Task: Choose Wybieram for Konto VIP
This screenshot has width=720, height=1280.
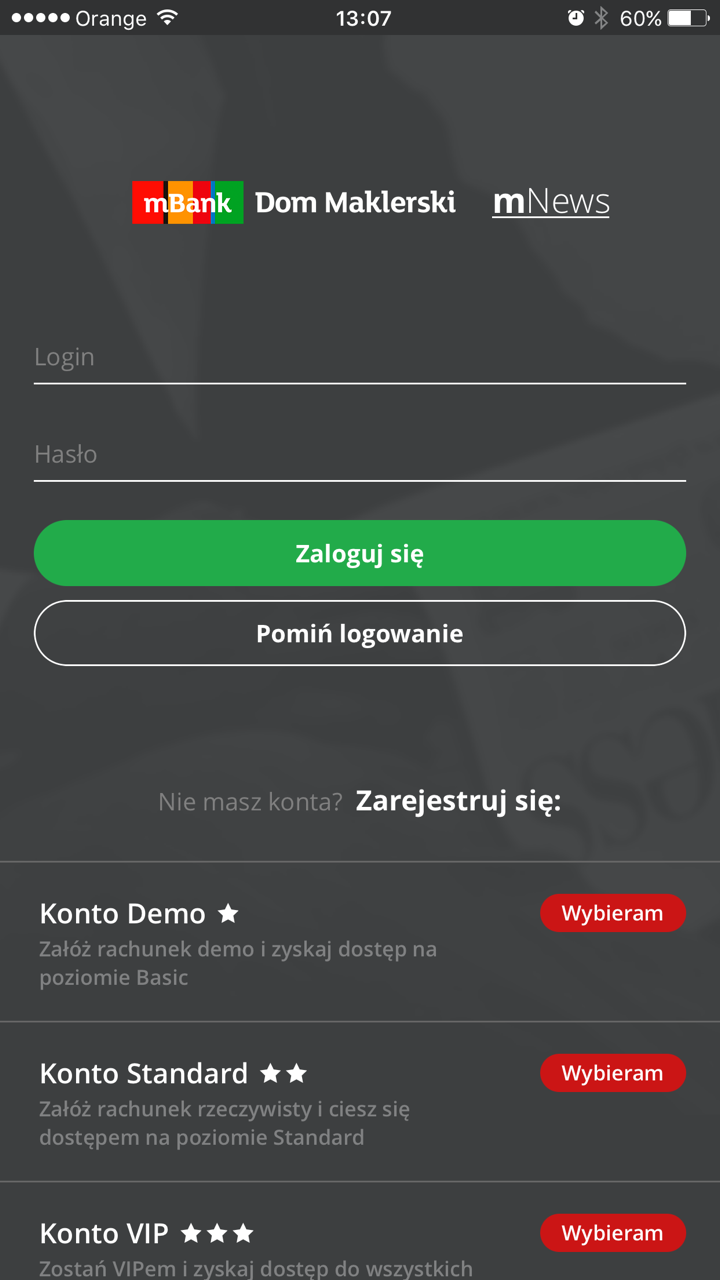Action: (x=613, y=1233)
